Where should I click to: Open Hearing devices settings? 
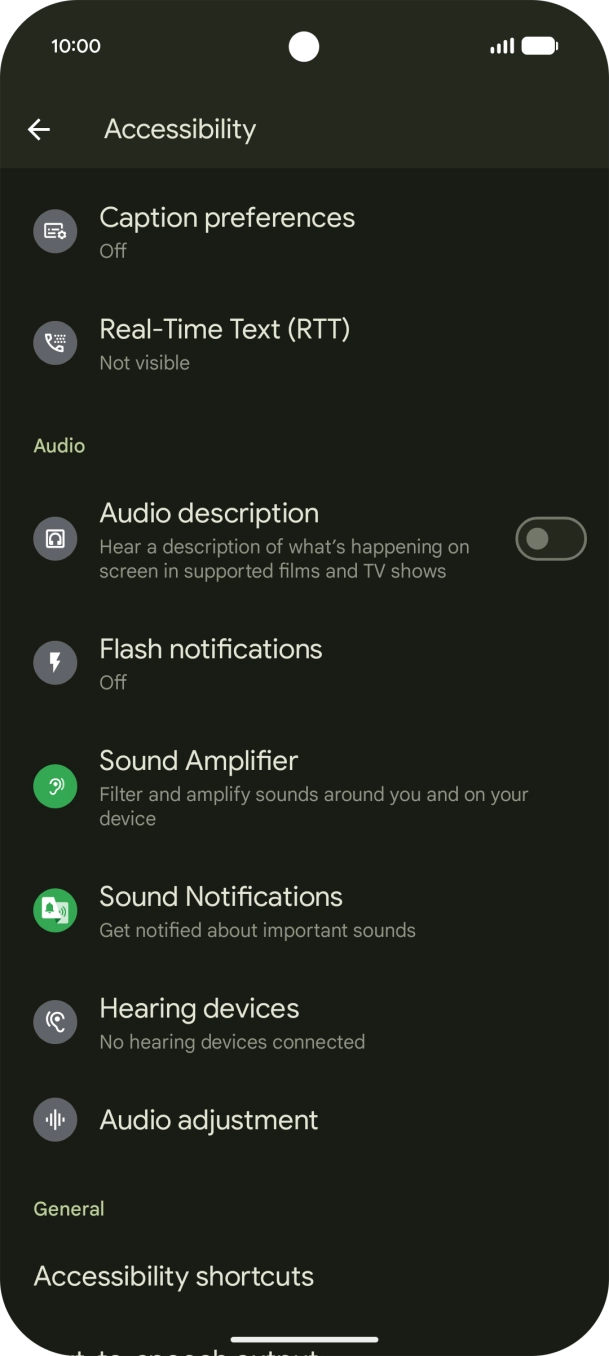coord(200,1023)
